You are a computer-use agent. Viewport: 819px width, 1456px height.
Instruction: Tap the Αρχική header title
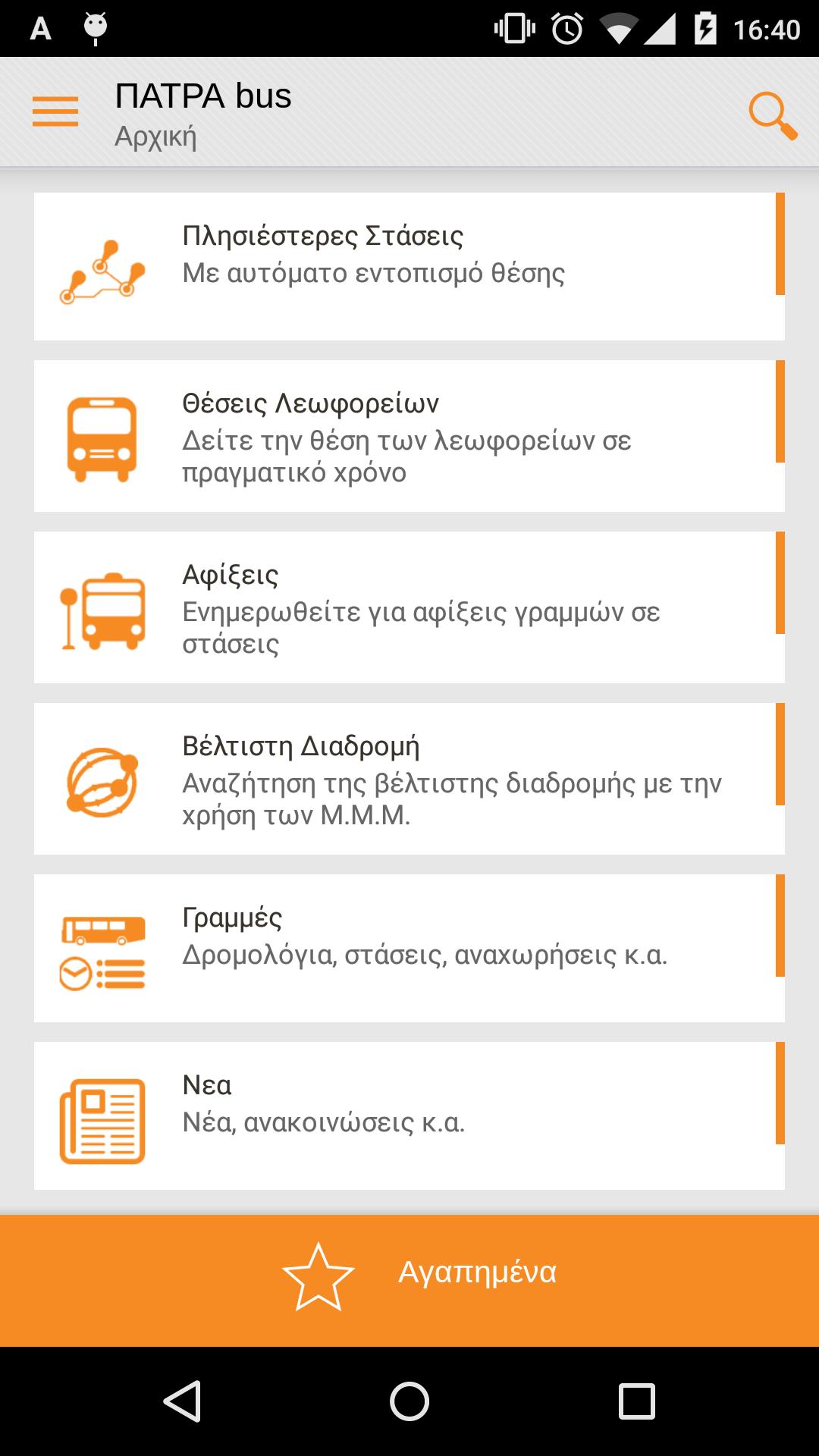tap(155, 138)
